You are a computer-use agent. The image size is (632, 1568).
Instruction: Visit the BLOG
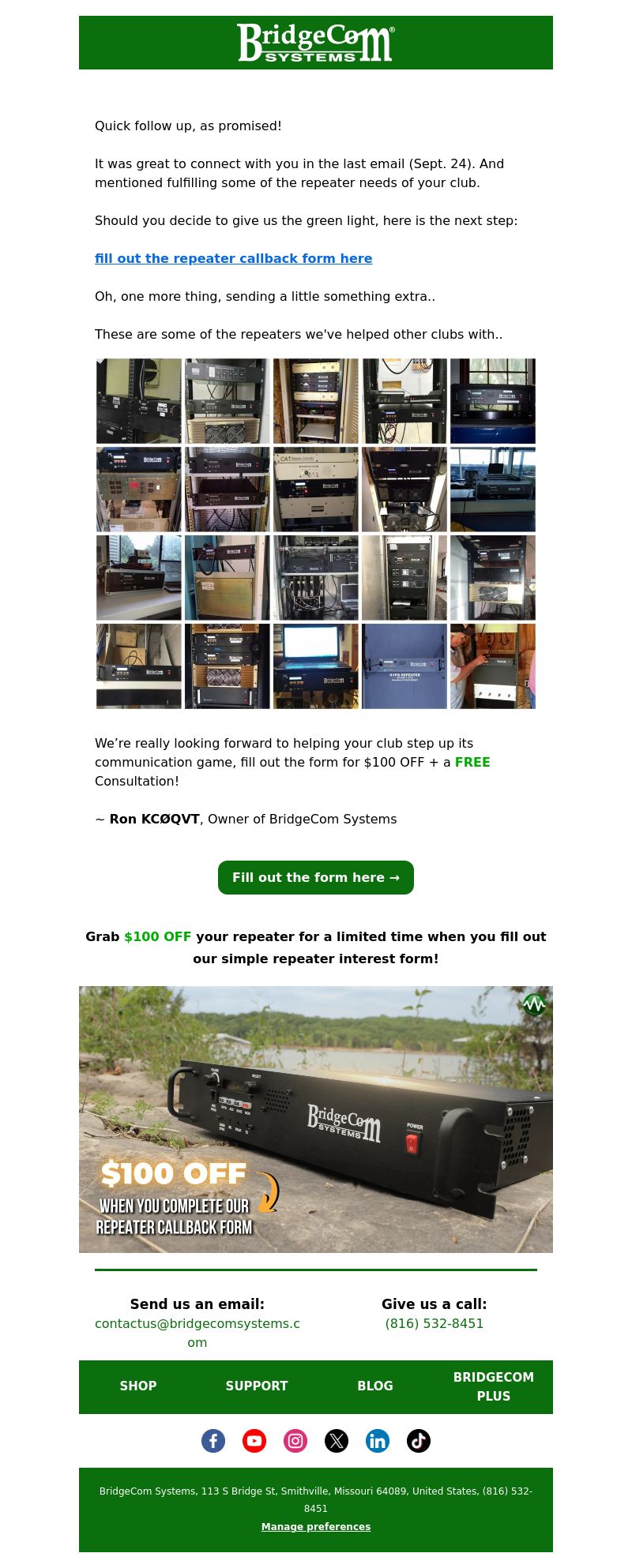(375, 1386)
